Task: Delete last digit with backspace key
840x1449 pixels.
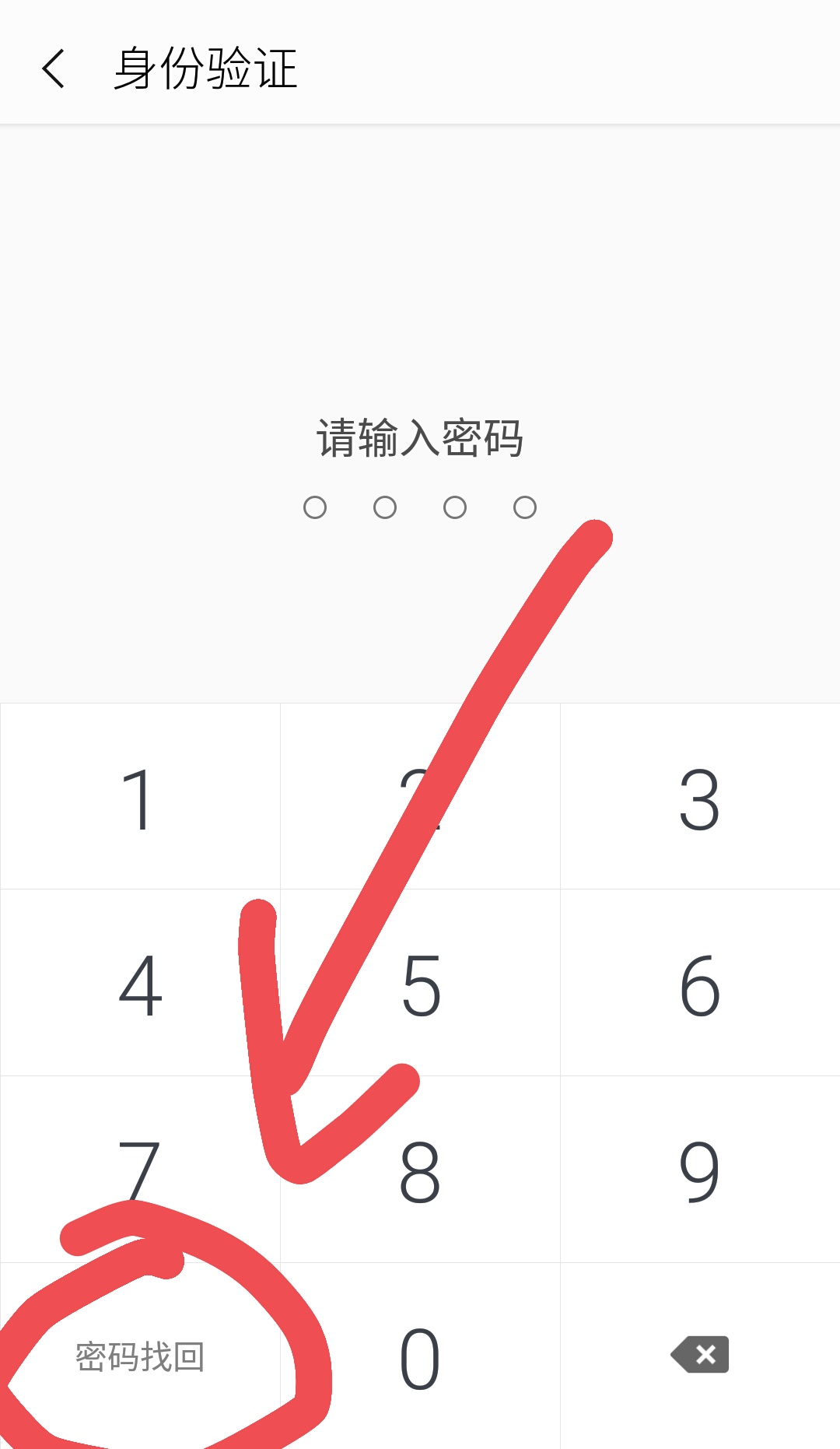Action: point(700,1355)
